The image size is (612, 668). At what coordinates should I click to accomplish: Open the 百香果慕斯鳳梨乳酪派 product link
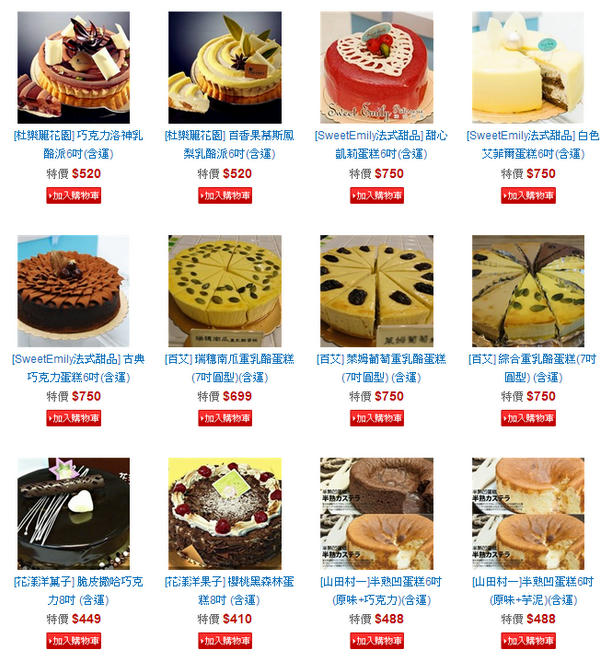(x=224, y=144)
